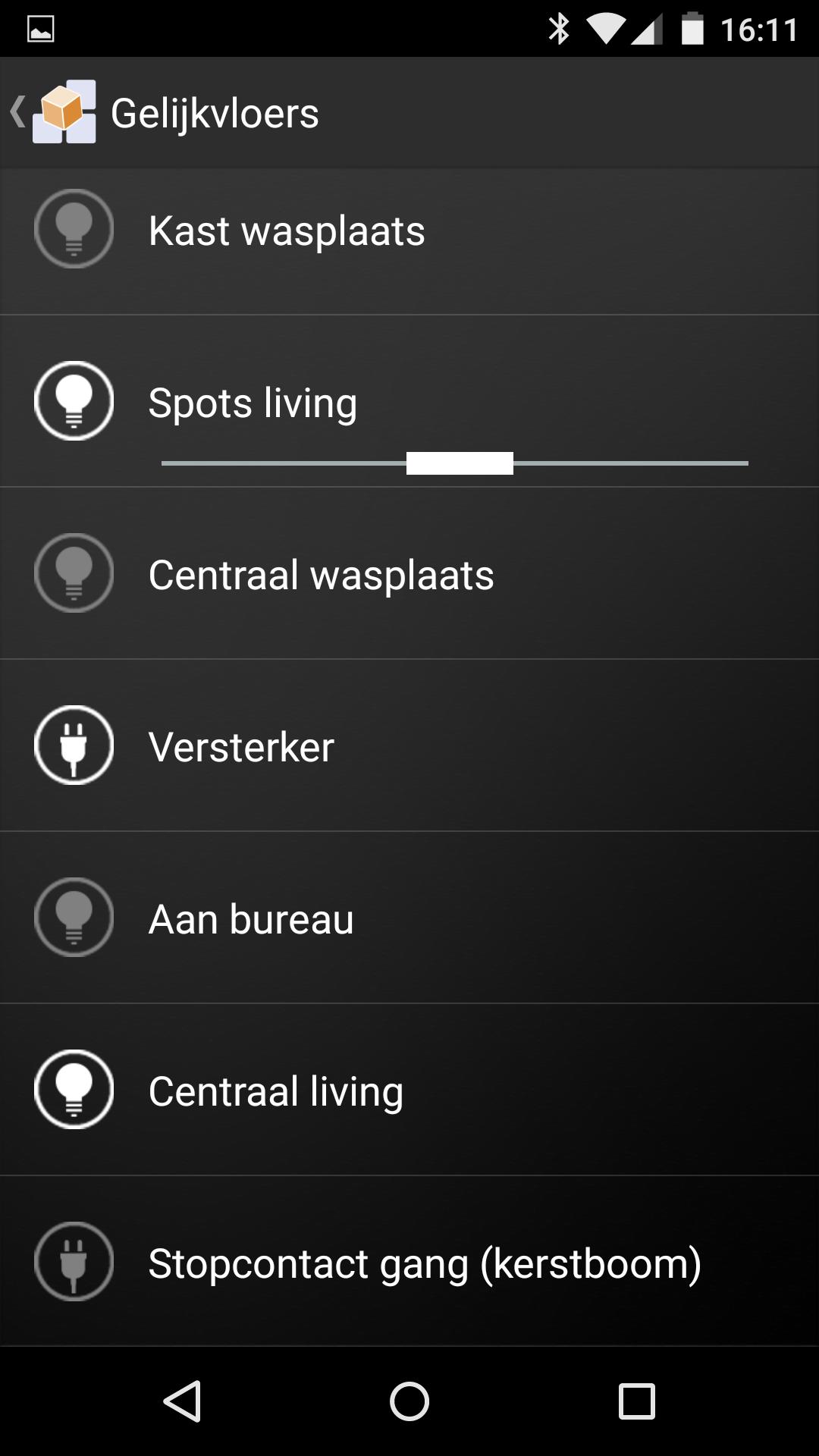
Task: Go back via the Gelijkvloers app icon
Action: [x=64, y=112]
